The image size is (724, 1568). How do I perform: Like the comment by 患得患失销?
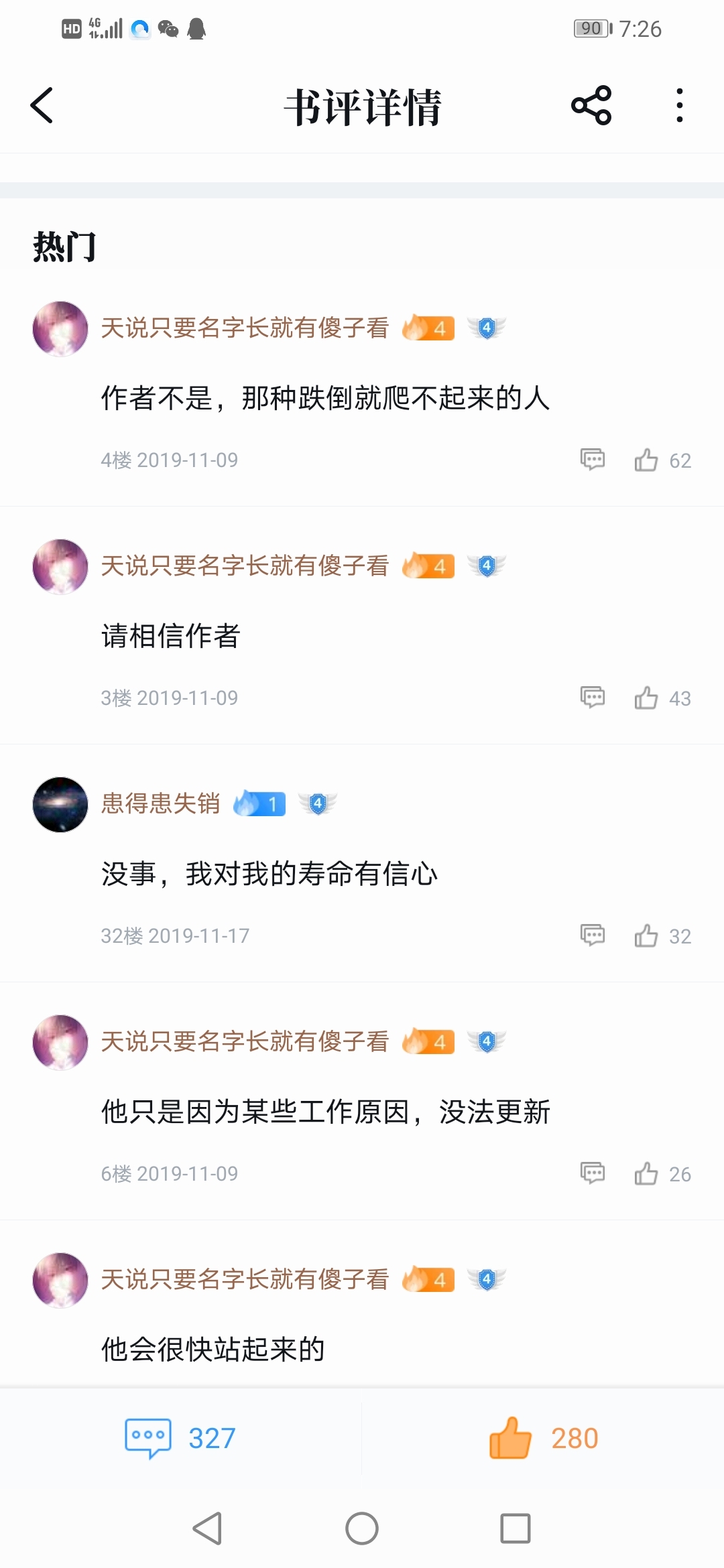tap(646, 935)
